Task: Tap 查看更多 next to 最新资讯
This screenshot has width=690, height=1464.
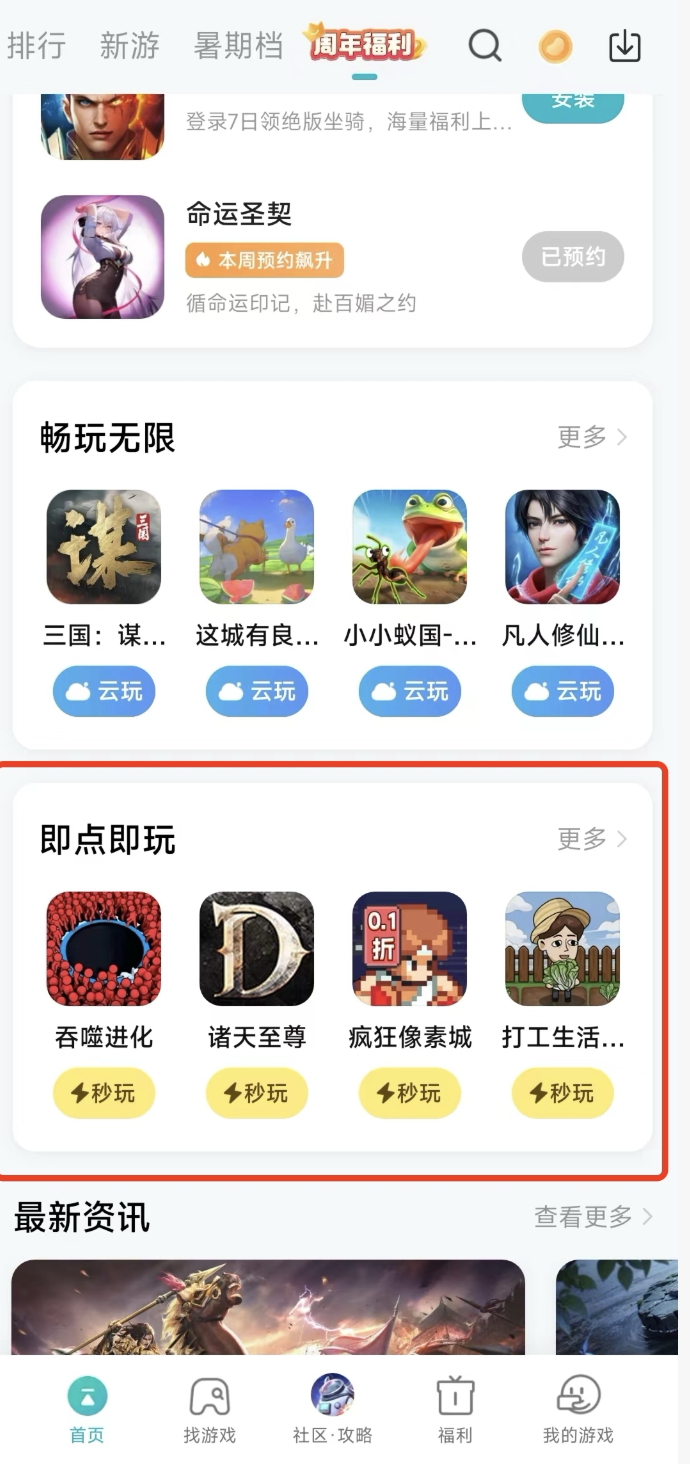Action: [593, 1217]
